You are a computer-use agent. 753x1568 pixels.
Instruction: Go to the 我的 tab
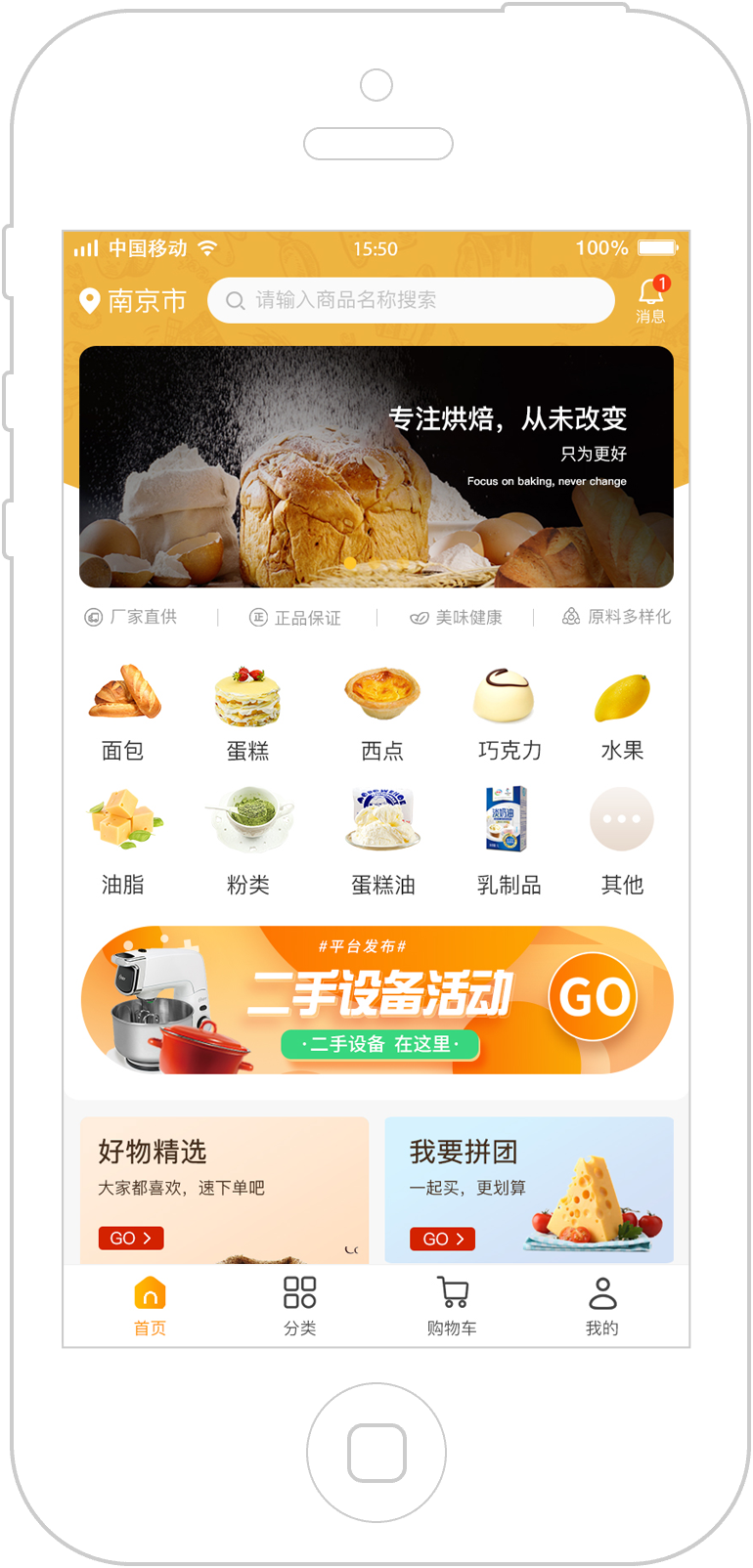coord(602,1306)
